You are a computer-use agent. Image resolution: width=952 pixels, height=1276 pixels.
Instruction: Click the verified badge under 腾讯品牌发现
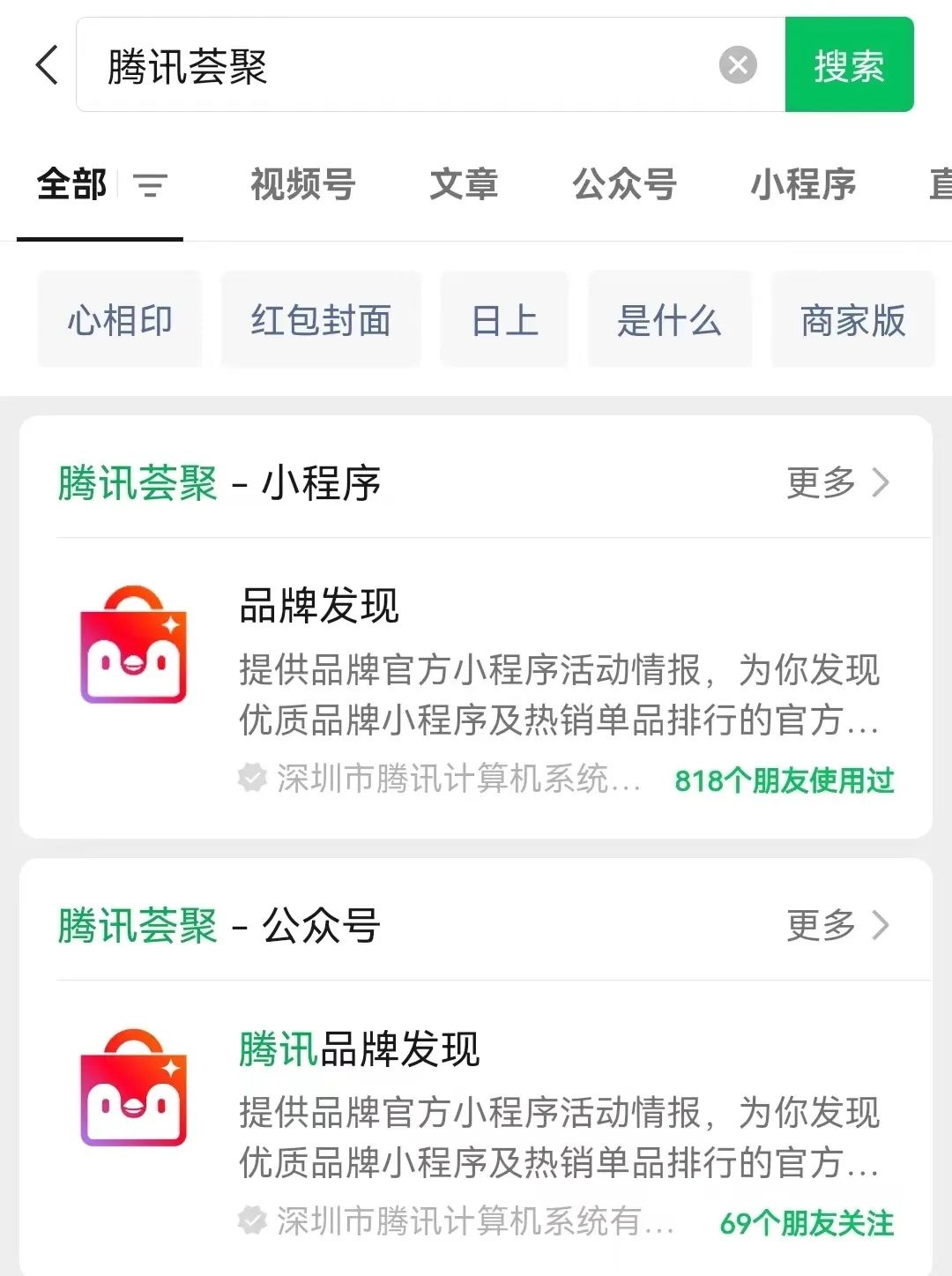click(x=252, y=1221)
